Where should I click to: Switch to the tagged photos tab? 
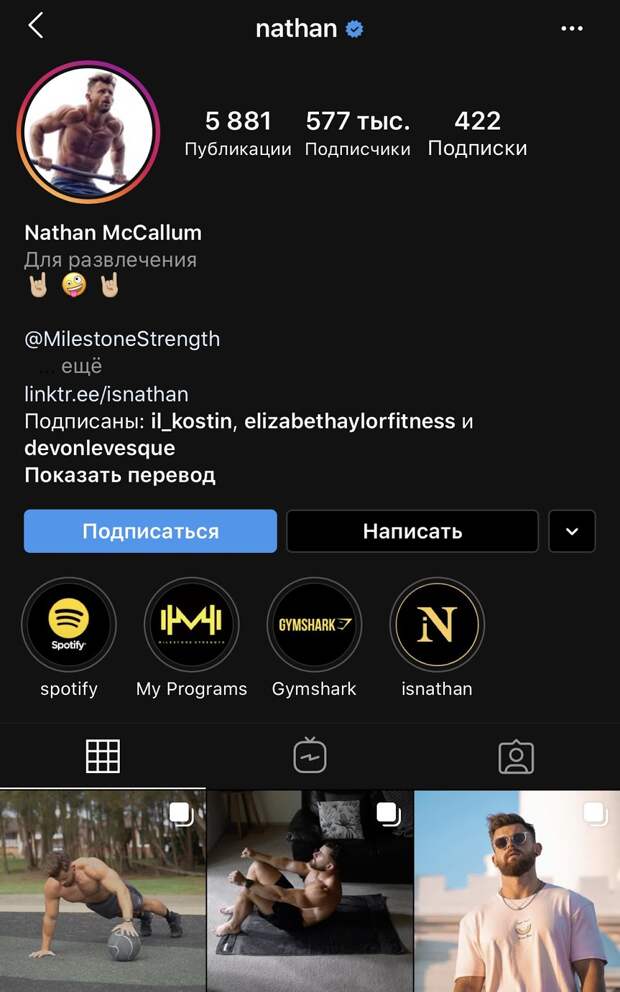click(516, 757)
